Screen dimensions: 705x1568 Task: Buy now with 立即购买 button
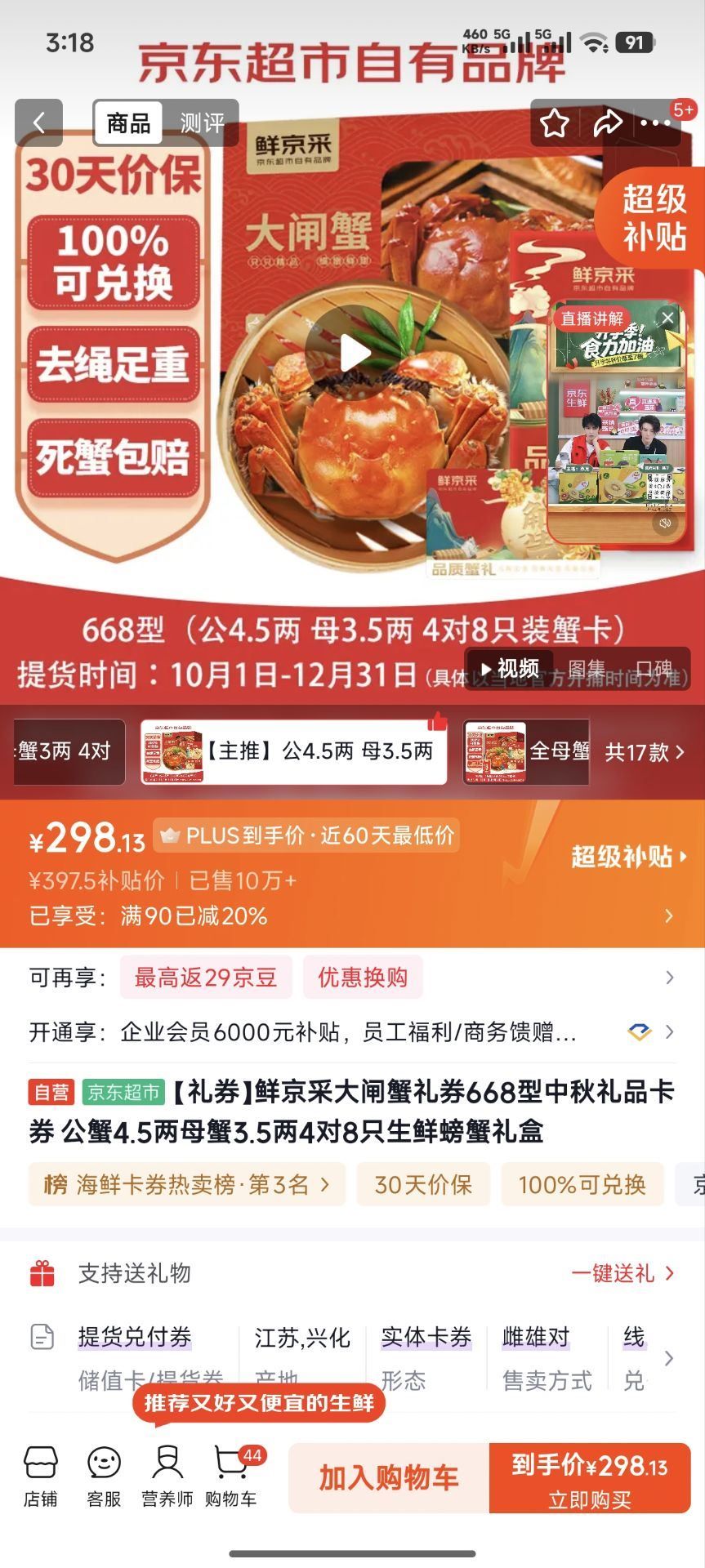pyautogui.click(x=590, y=1478)
